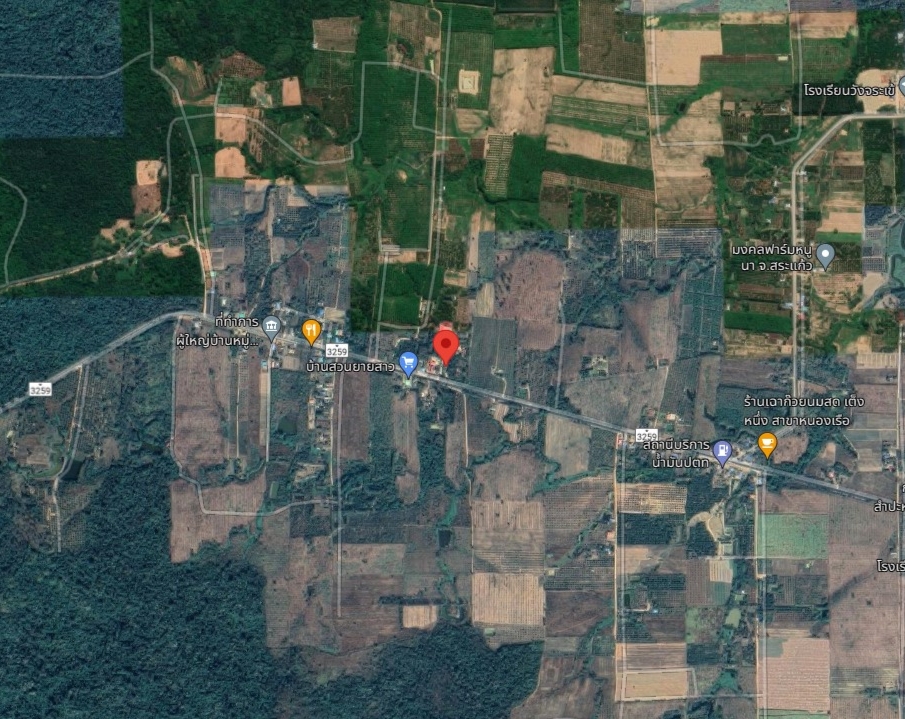Open the ที่ทำการผู้ใหญ่บ้าน government office marker
Screen dimensions: 905x719
click(272, 325)
